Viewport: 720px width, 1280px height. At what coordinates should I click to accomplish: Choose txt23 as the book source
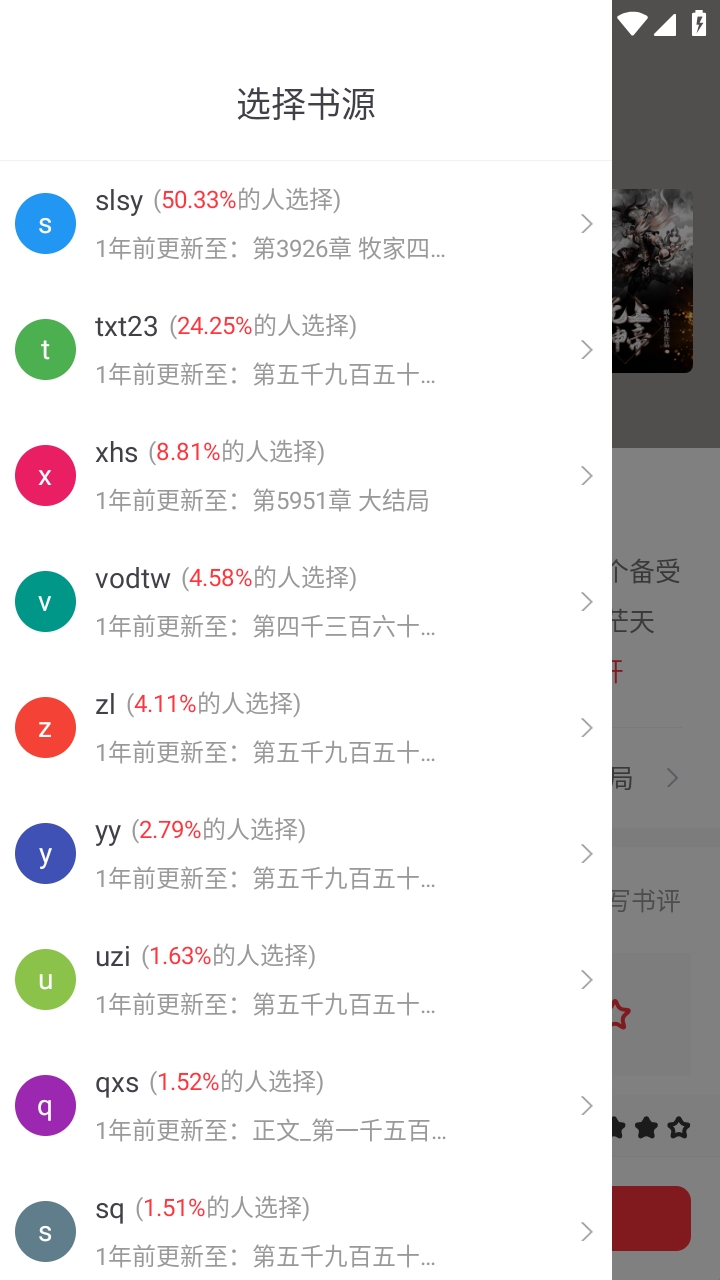[x=300, y=350]
